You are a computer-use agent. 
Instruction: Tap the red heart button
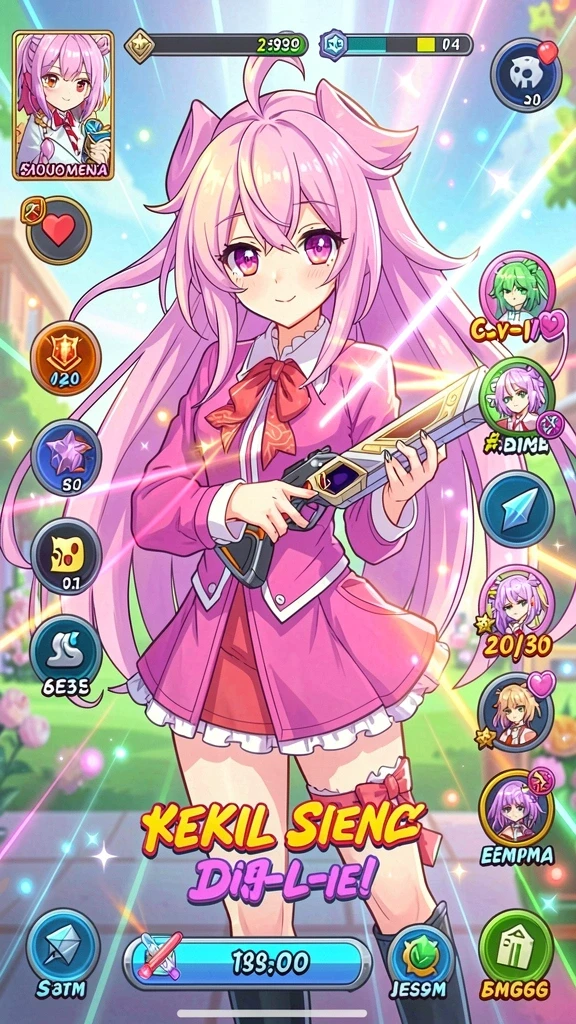(59, 231)
